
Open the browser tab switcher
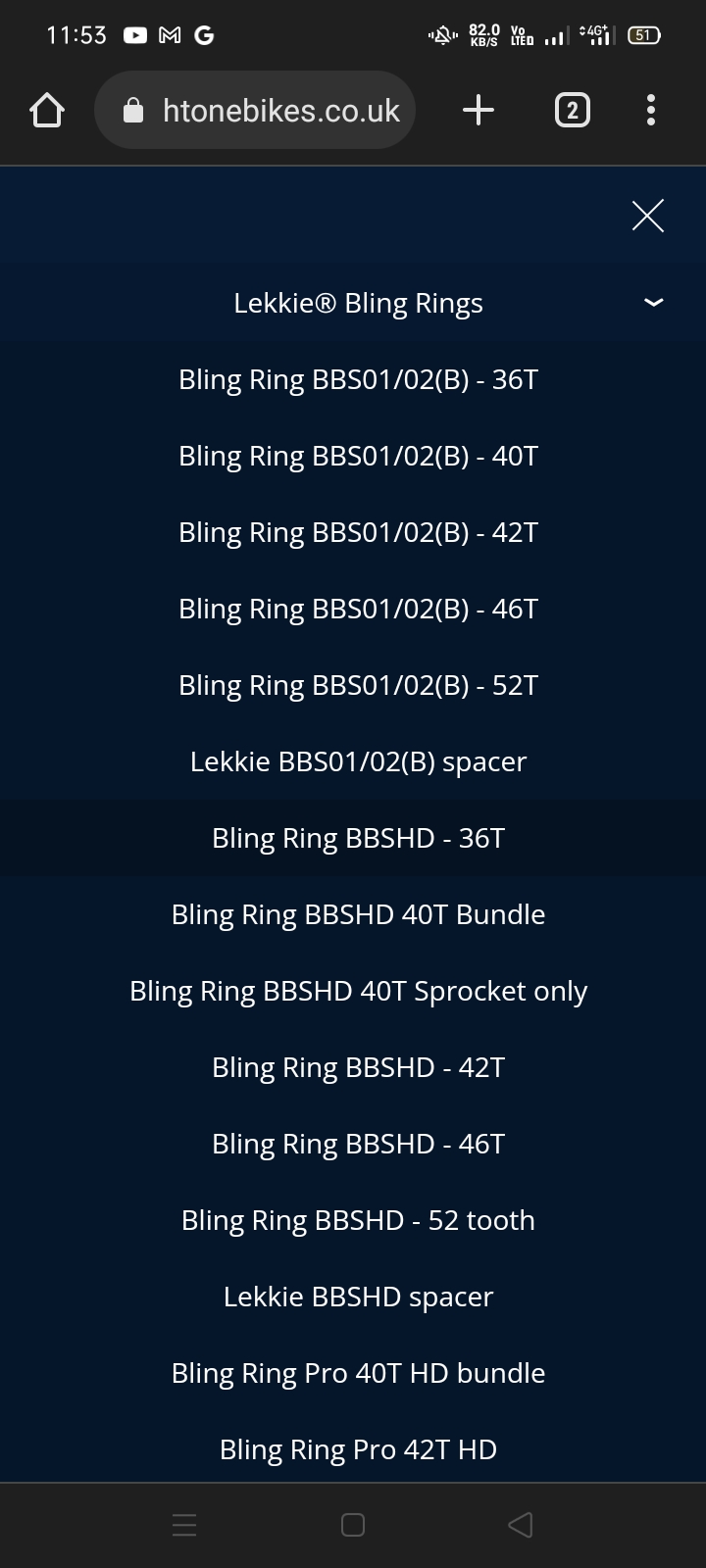click(x=573, y=110)
